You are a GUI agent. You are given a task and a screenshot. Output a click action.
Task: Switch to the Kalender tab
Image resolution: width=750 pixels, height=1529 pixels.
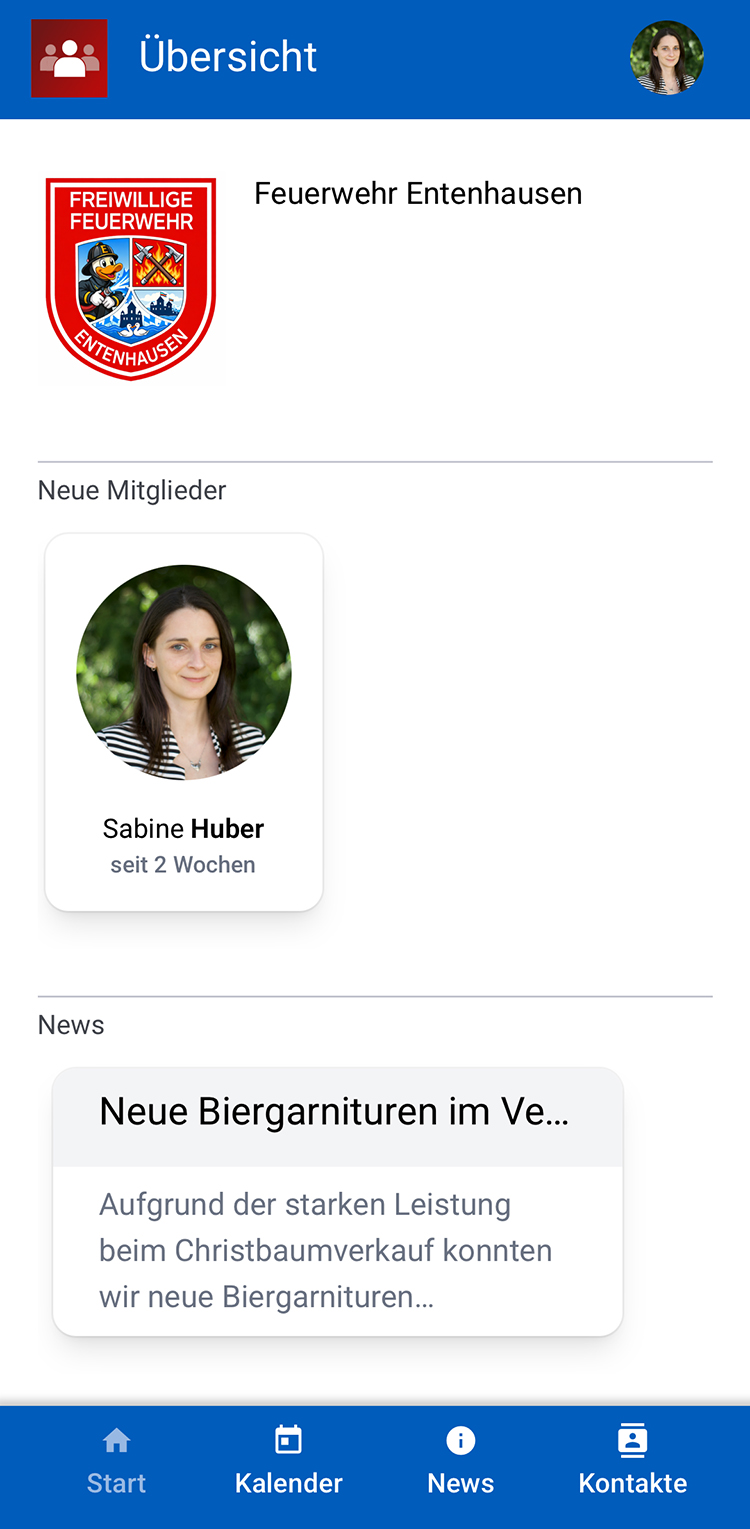(288, 1461)
